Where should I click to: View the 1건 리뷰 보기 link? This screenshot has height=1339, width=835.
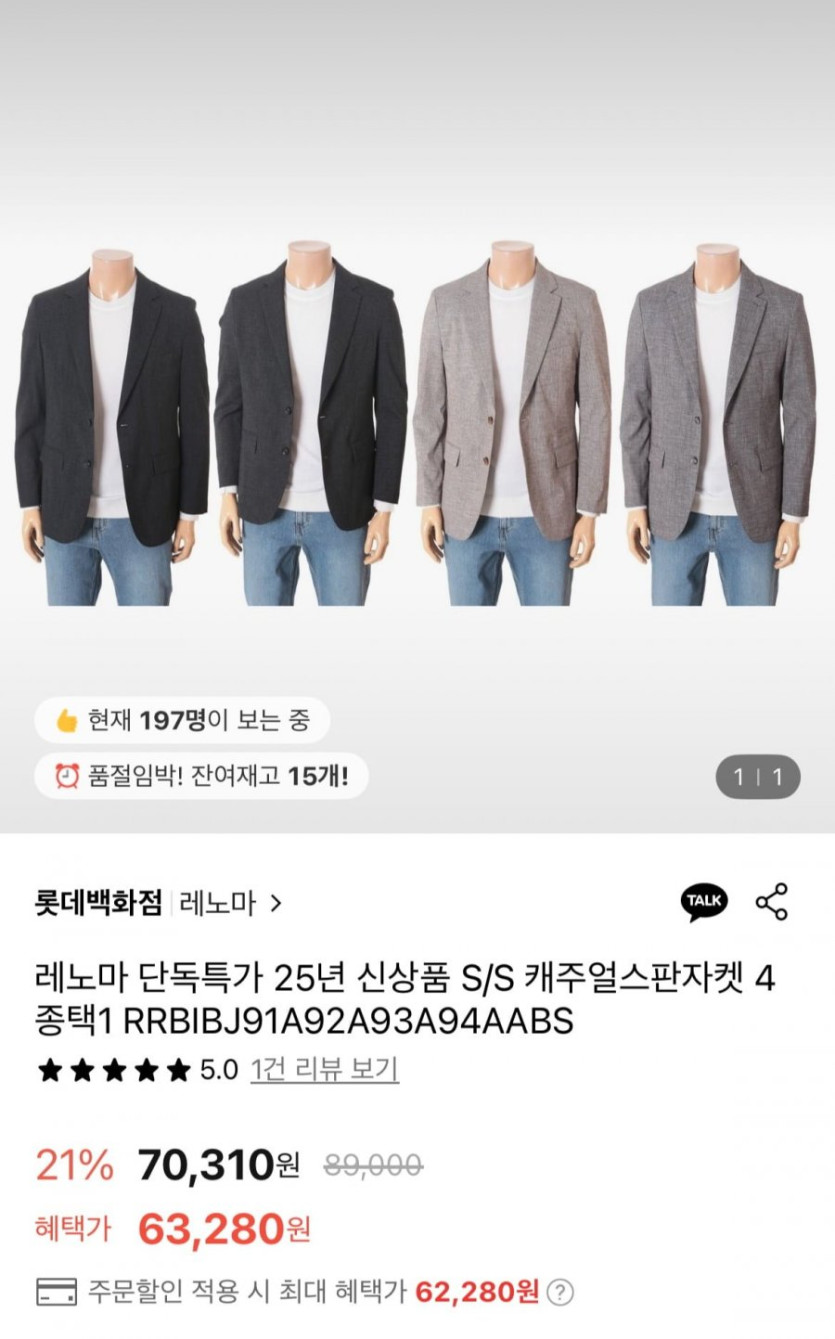324,1070
